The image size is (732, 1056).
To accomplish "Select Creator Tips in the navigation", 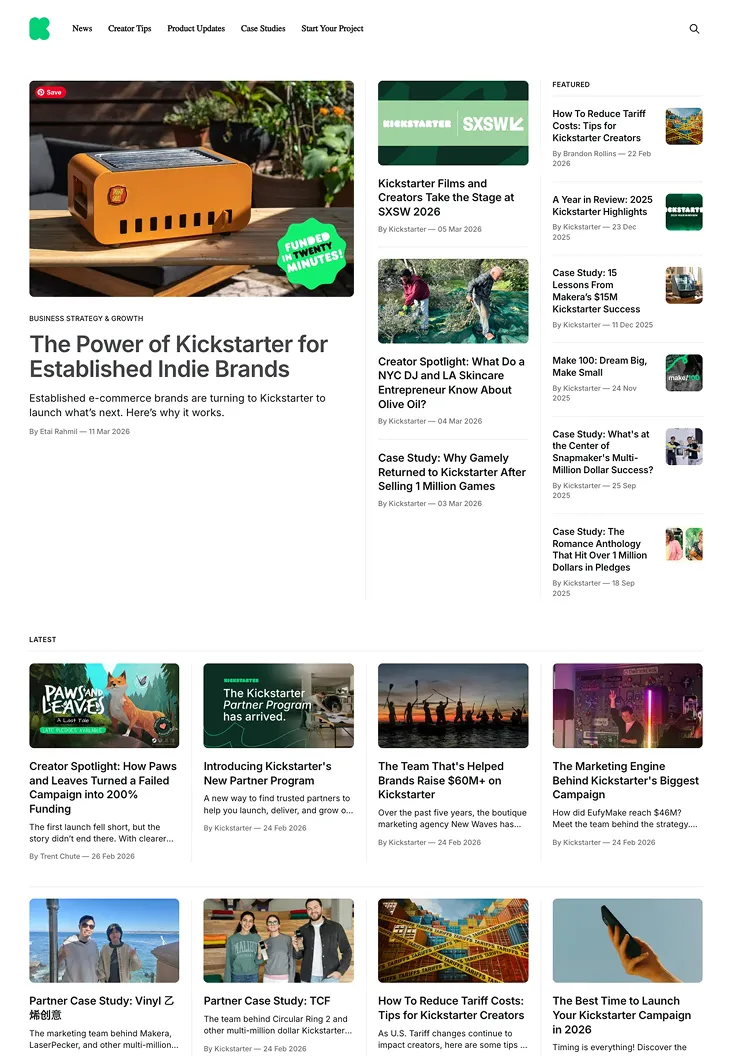I will (129, 28).
